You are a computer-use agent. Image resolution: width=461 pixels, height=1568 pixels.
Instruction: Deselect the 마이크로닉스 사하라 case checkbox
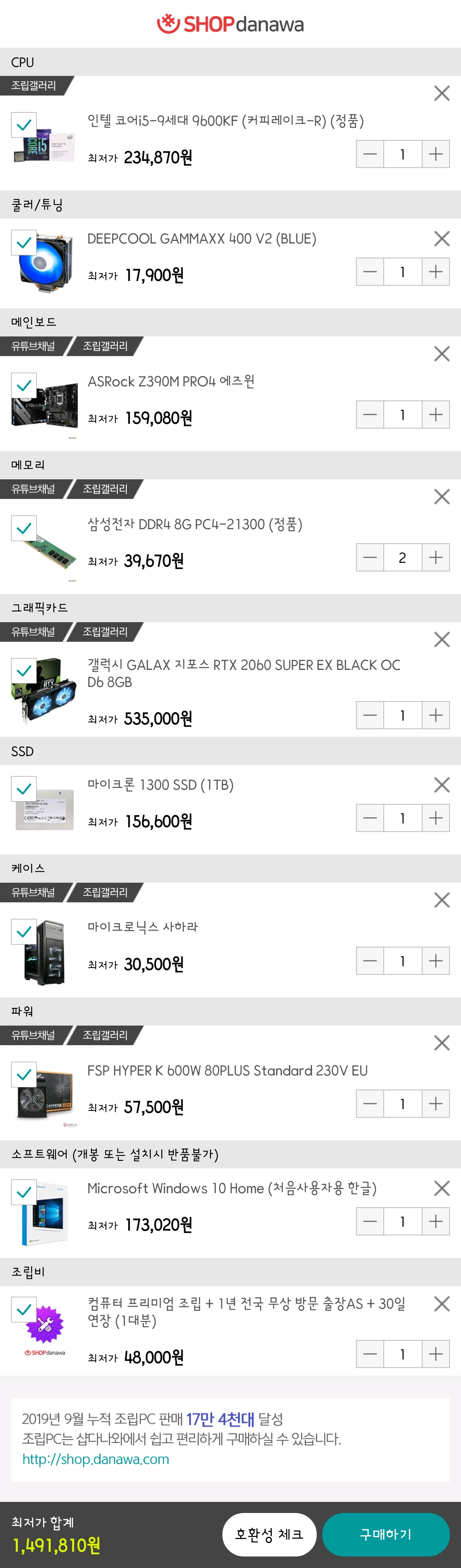(24, 931)
